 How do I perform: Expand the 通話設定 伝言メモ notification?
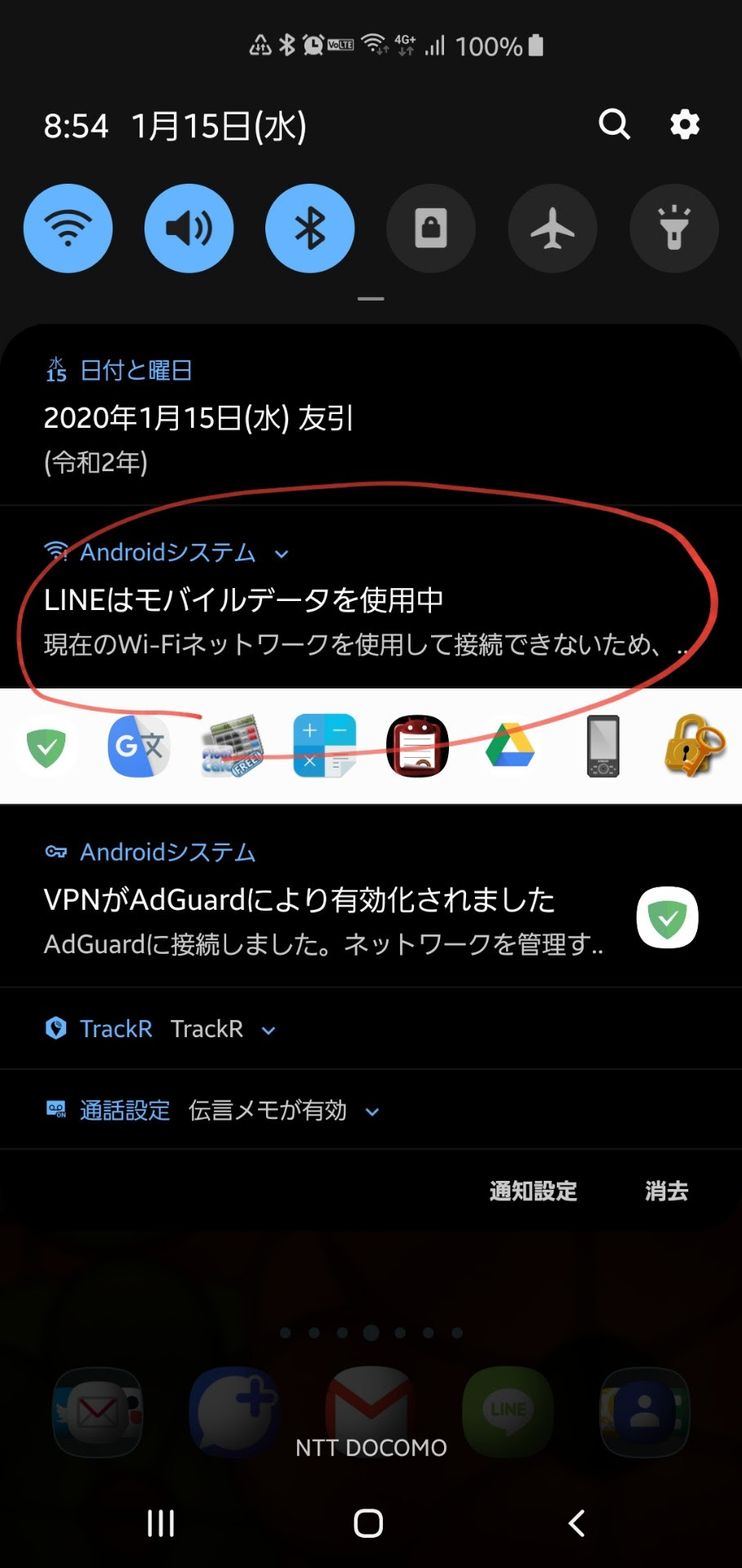tap(372, 1111)
